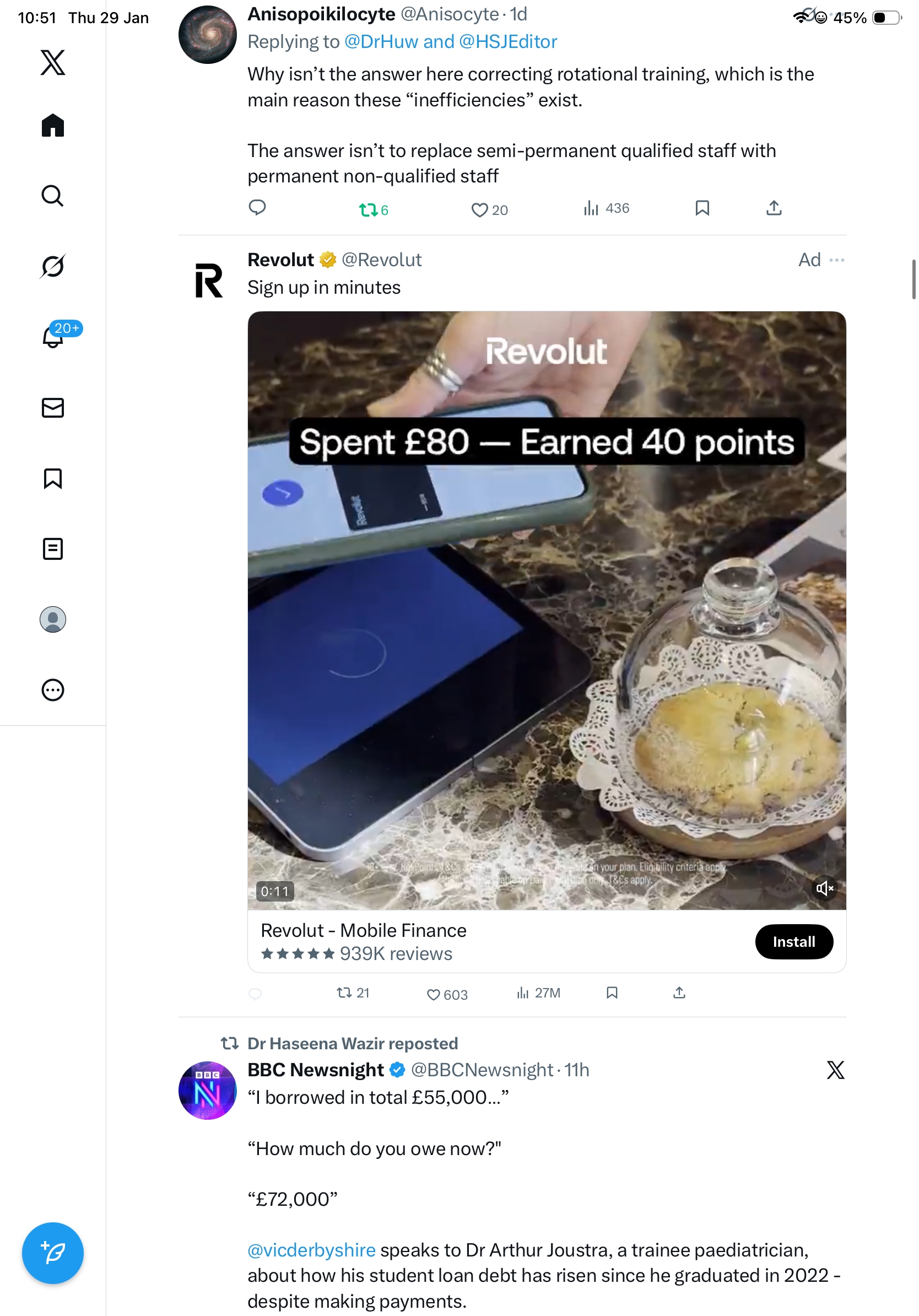This screenshot has height=1316, width=919.
Task: Open my profile from the sidebar
Action: (x=53, y=619)
